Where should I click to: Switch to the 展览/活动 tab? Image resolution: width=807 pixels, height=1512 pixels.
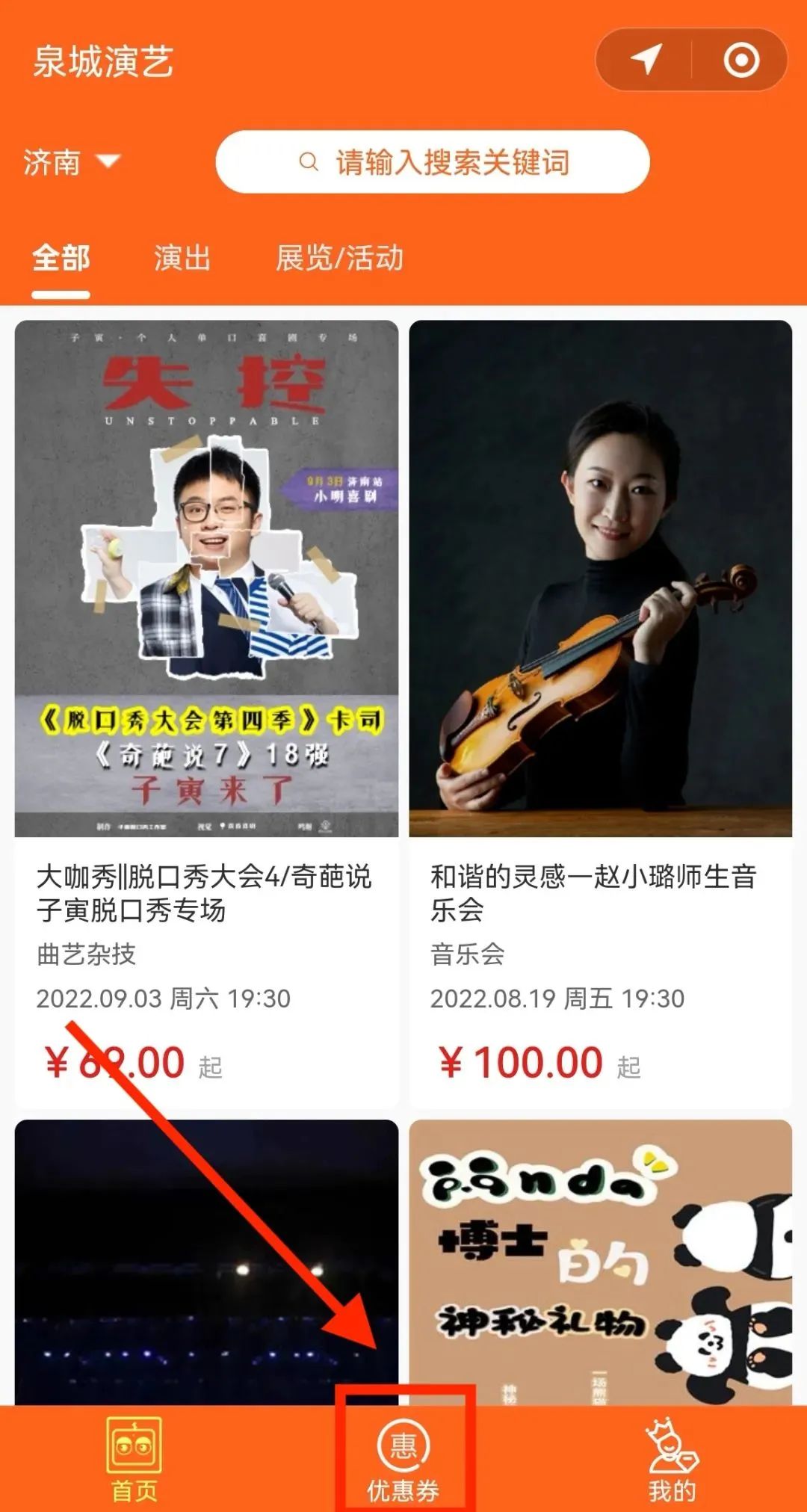coord(339,259)
